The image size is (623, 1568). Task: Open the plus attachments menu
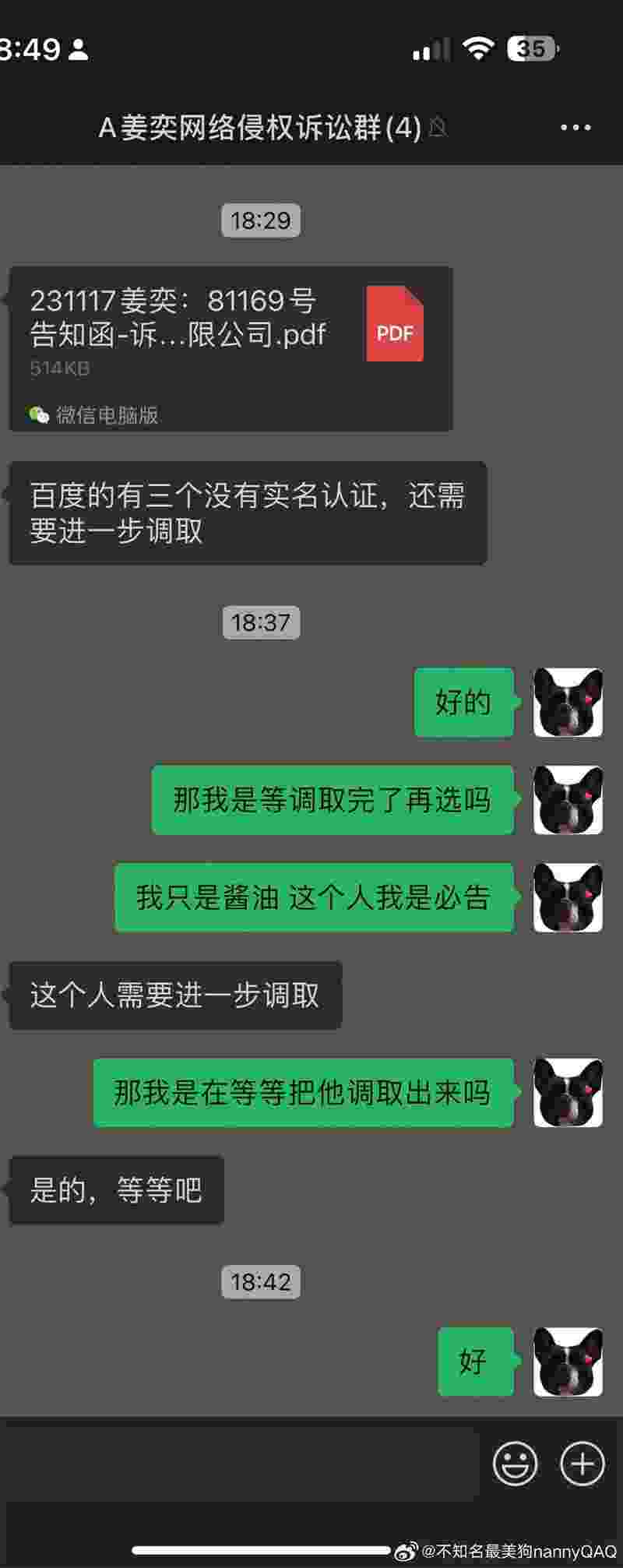[x=582, y=1464]
